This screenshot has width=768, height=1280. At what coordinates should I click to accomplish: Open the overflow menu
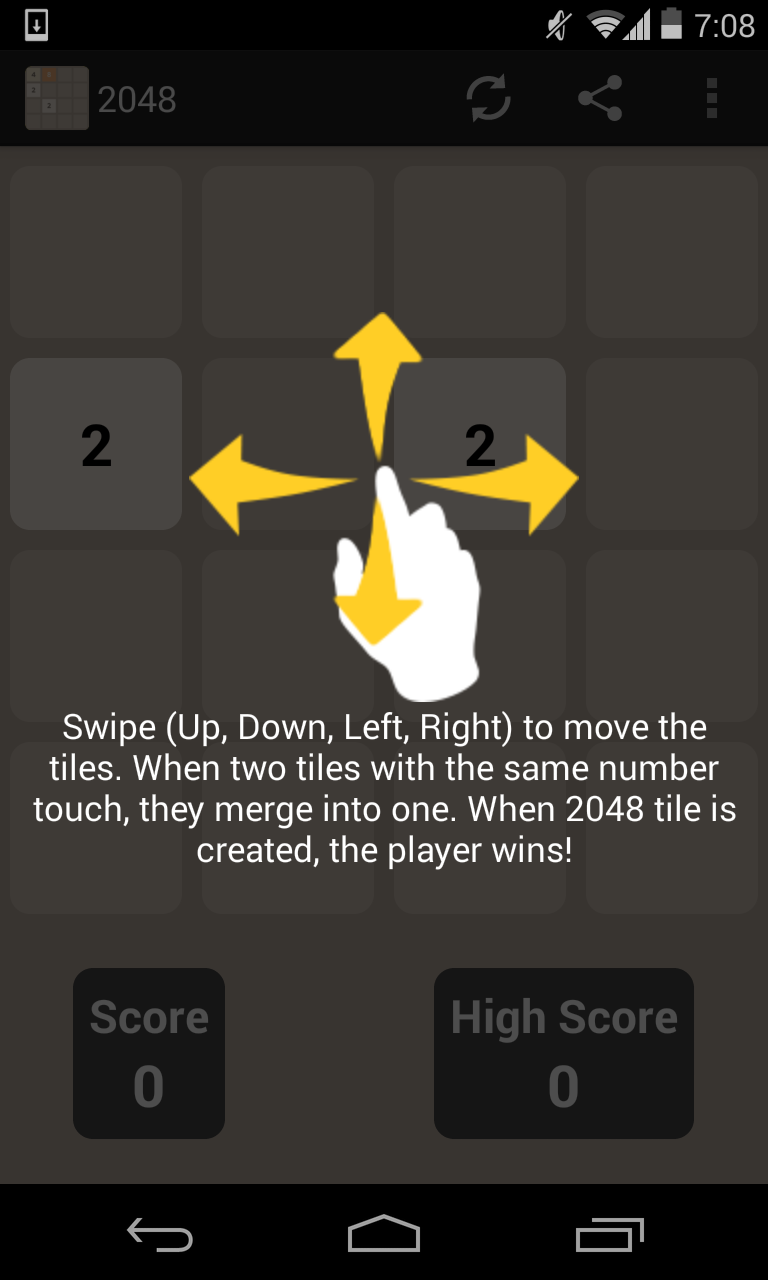(x=711, y=99)
